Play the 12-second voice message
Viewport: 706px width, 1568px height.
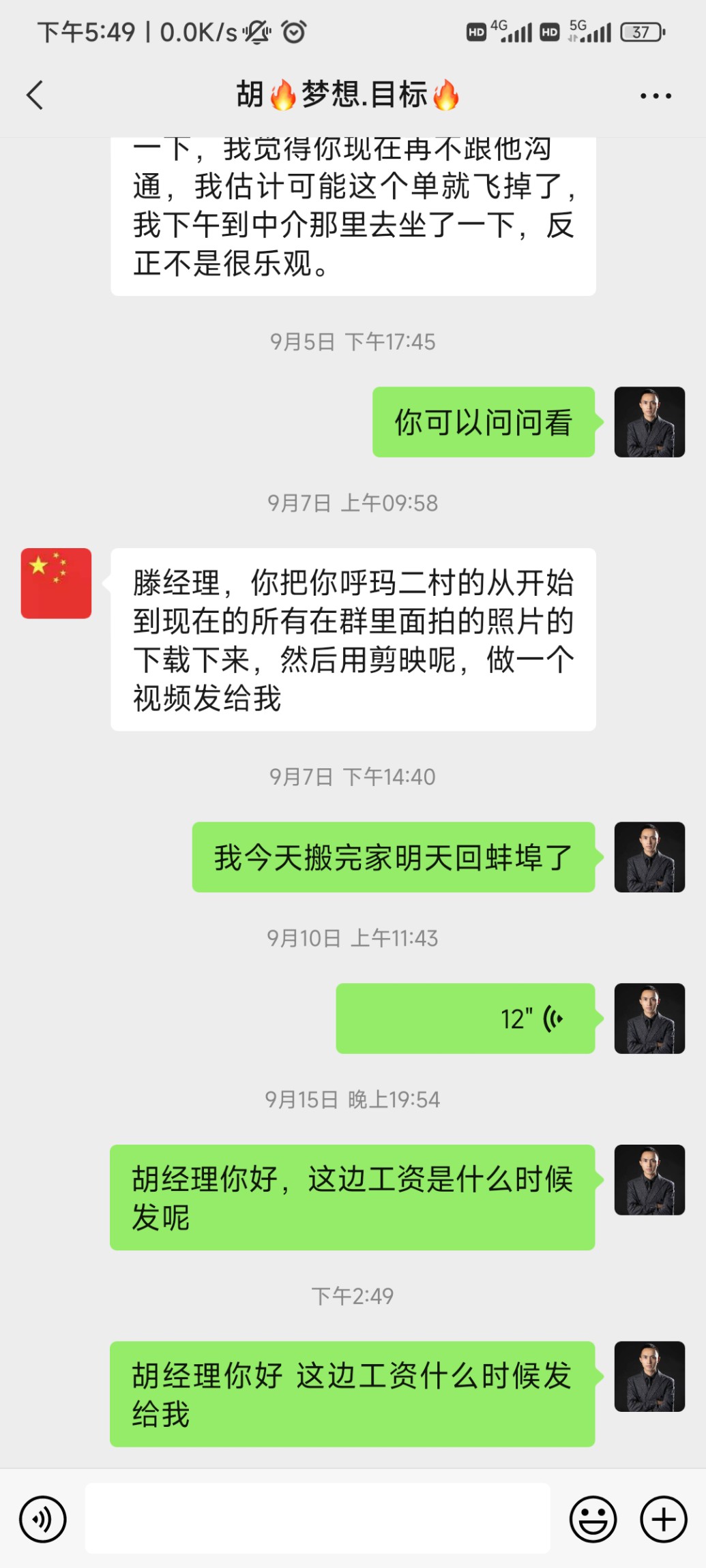tap(465, 1019)
